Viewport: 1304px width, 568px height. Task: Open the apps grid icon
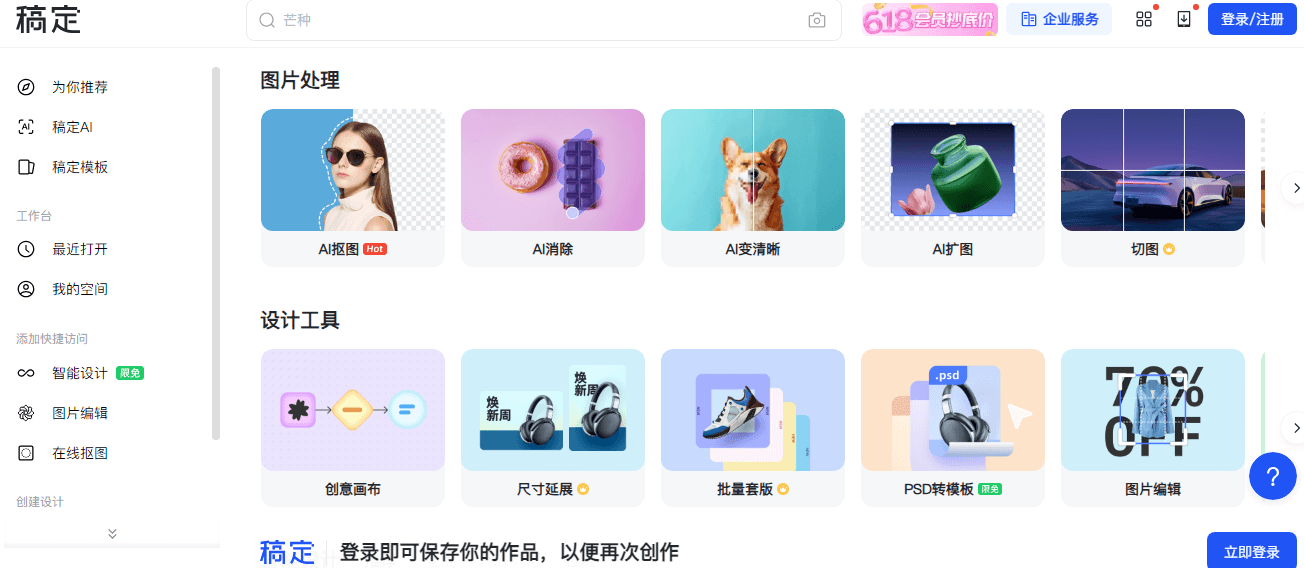coord(1144,19)
